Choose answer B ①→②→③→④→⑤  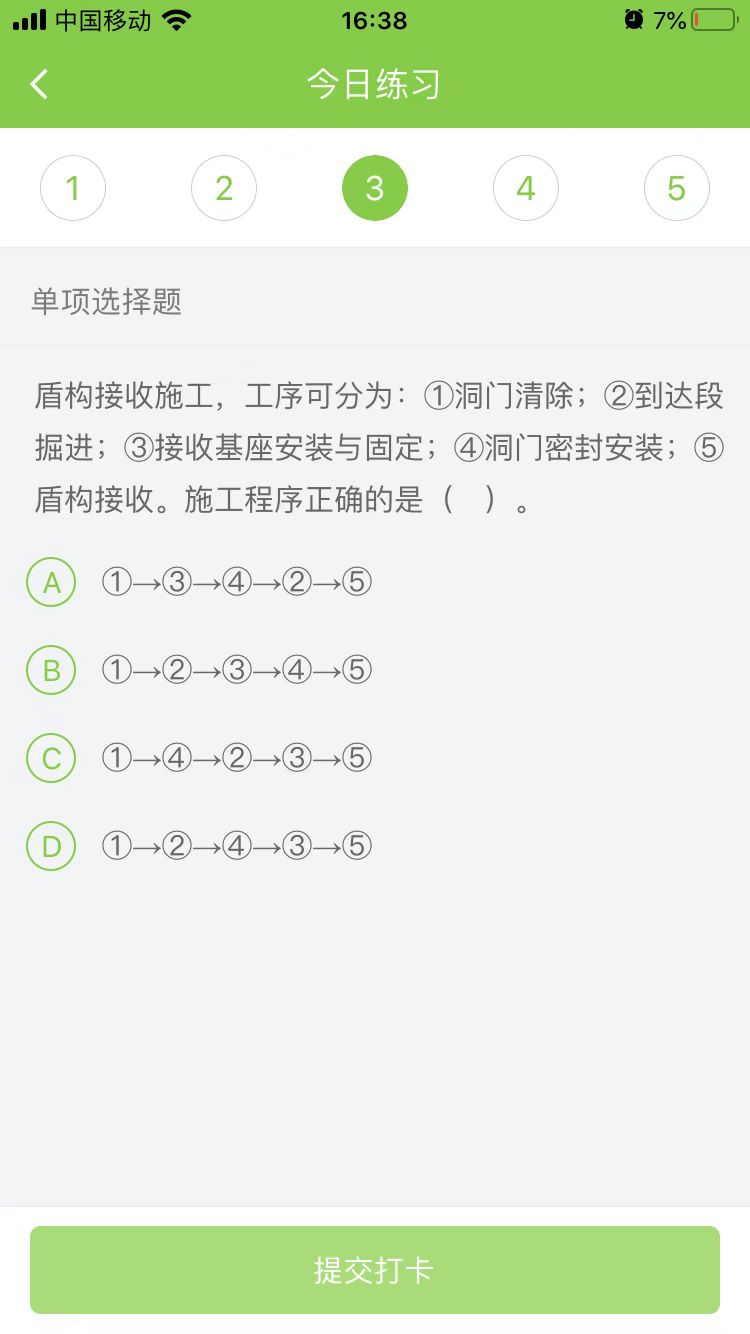[51, 671]
